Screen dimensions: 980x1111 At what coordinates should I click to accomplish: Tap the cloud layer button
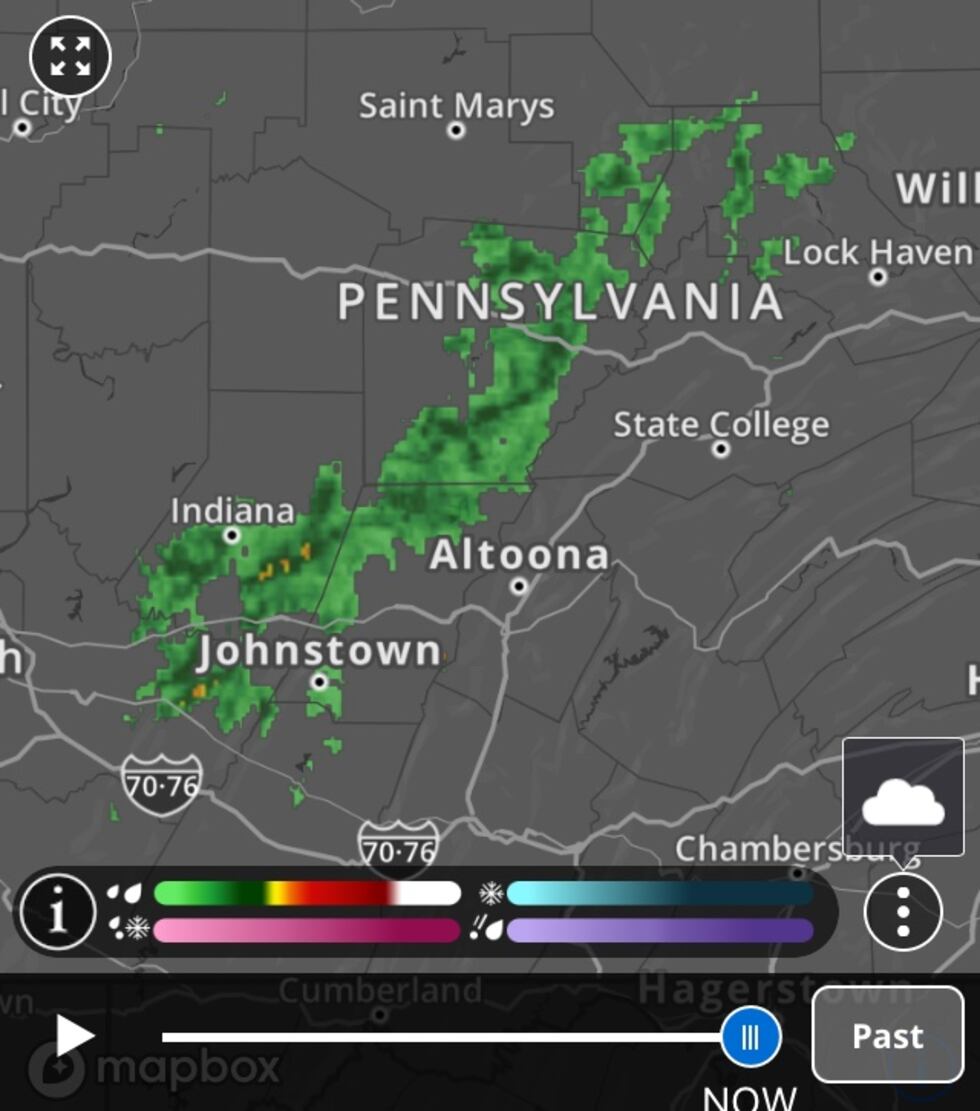click(903, 797)
